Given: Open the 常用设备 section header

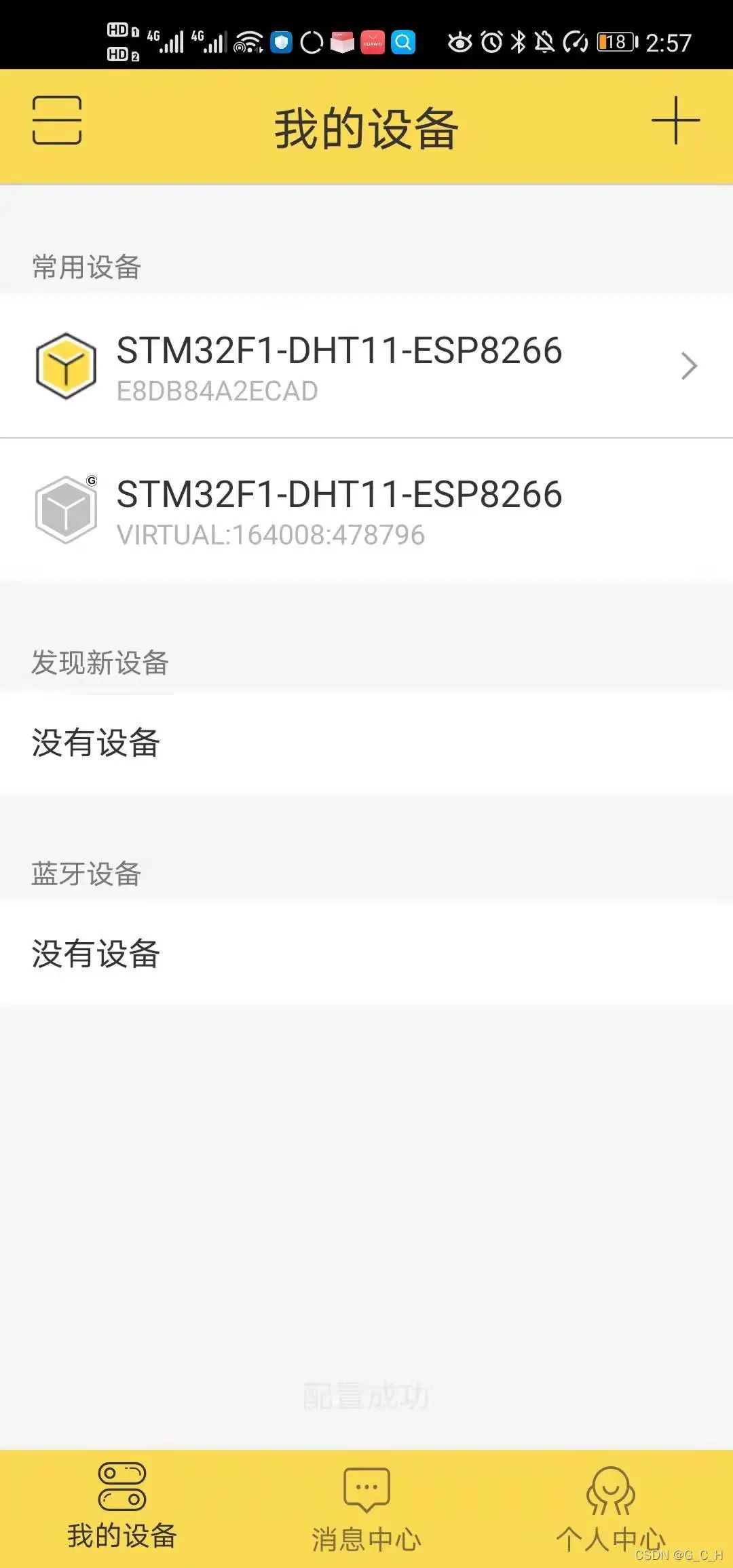Looking at the screenshot, I should 86,266.
